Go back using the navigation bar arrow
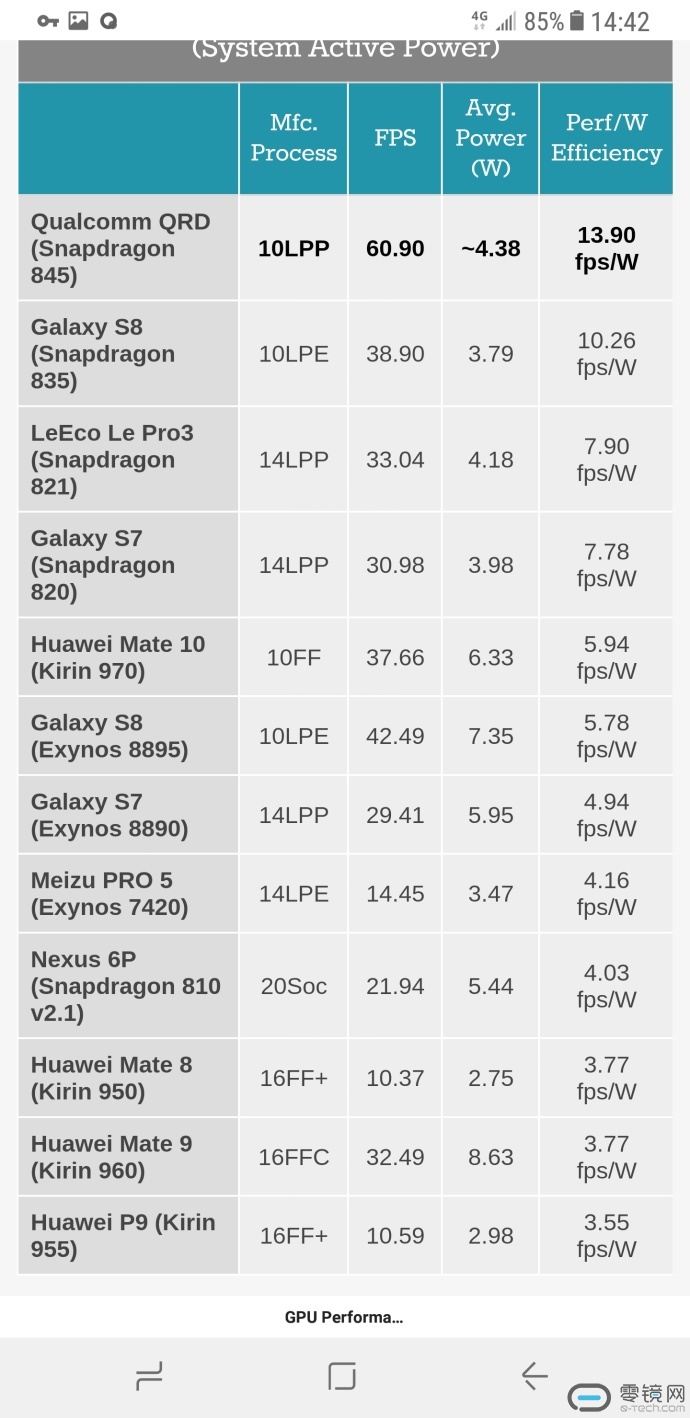The width and height of the screenshot is (690, 1418). [534, 1376]
